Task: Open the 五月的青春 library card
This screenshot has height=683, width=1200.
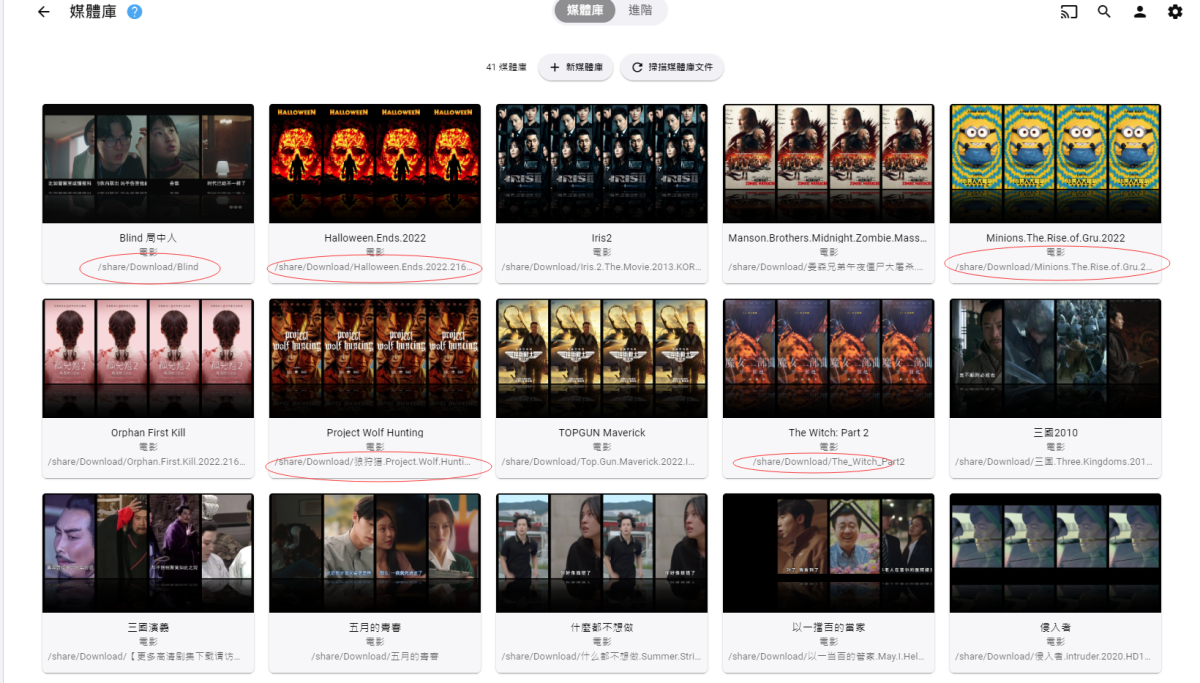Action: [x=375, y=552]
